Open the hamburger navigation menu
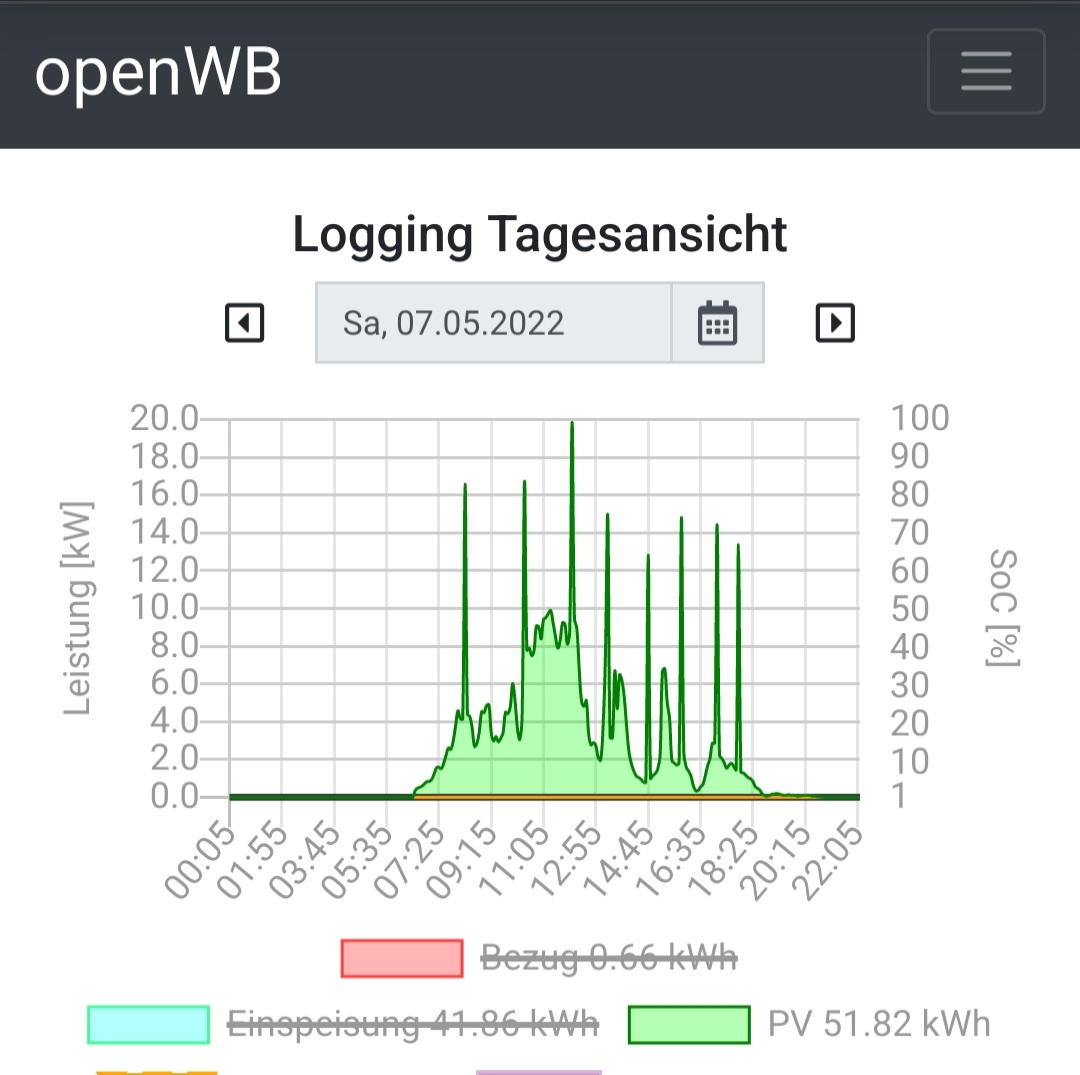This screenshot has width=1080, height=1075. pyautogui.click(x=985, y=72)
